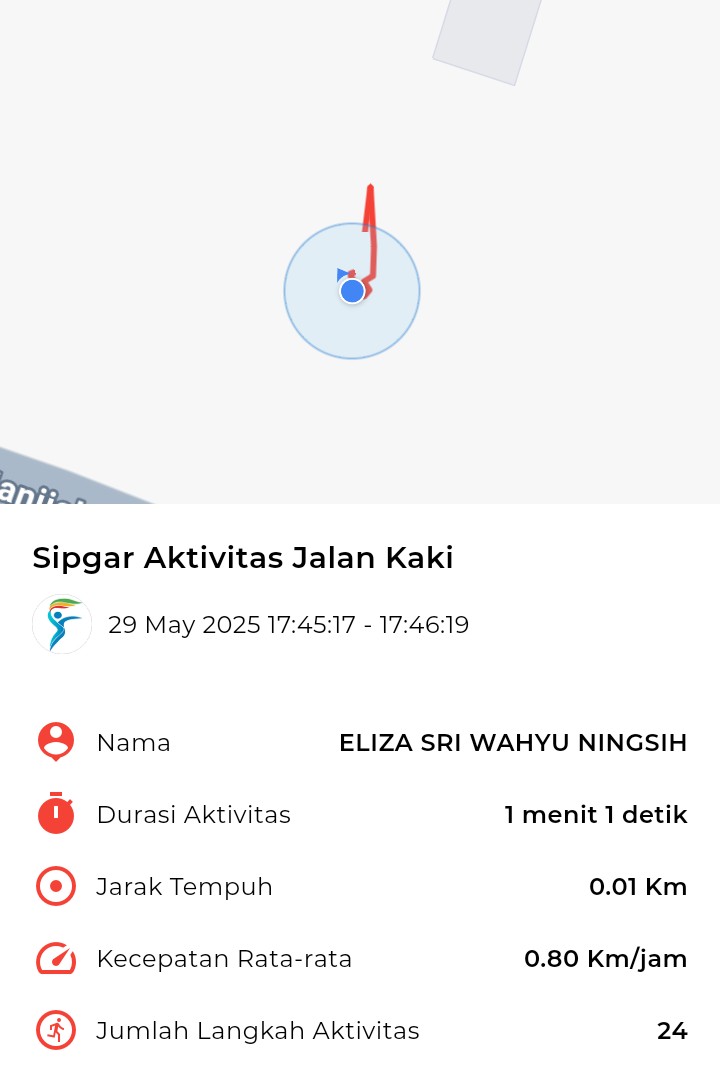
Task: Select the red person icon beside Nama
Action: [x=55, y=743]
